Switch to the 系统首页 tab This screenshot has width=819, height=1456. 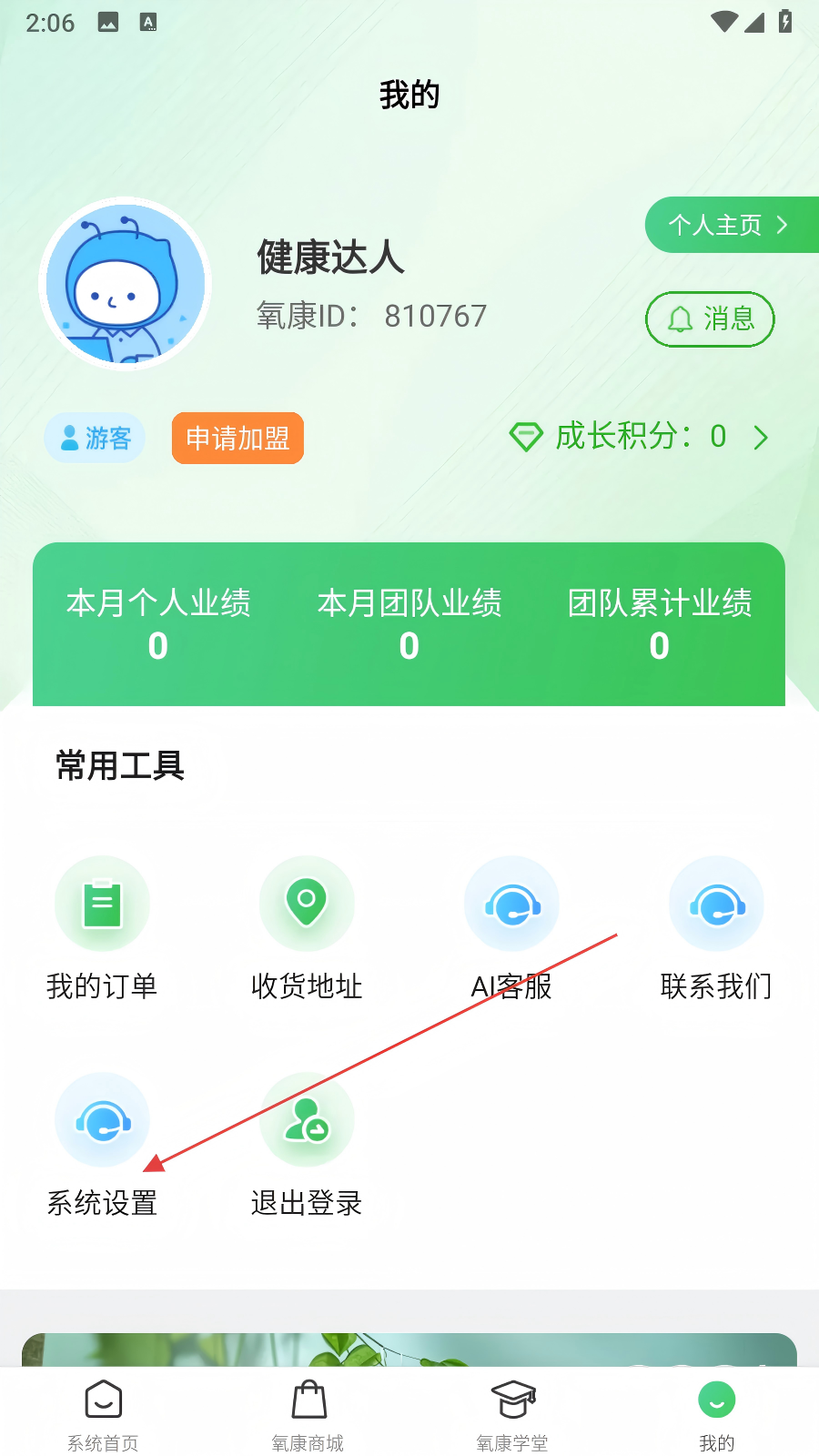[x=103, y=1415]
